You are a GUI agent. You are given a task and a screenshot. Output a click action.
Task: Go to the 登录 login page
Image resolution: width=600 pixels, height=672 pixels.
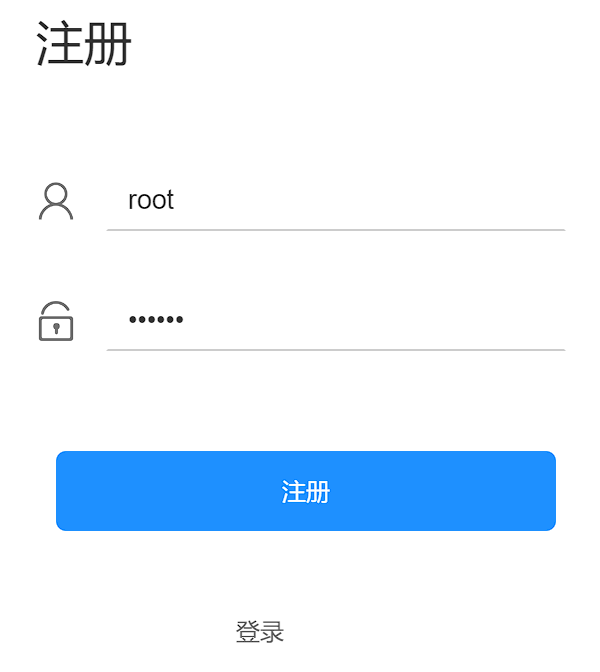260,632
